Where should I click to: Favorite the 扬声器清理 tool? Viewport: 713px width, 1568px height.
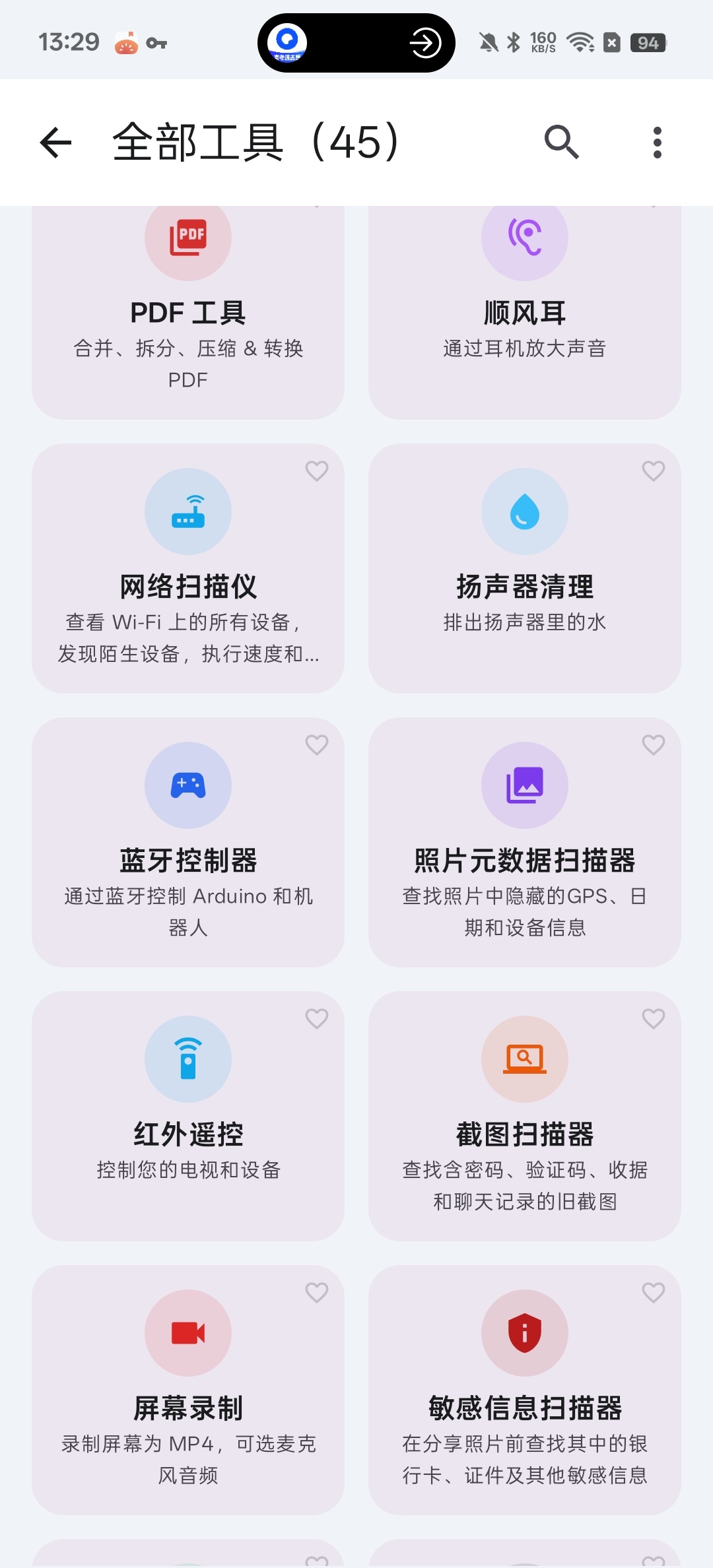(654, 471)
